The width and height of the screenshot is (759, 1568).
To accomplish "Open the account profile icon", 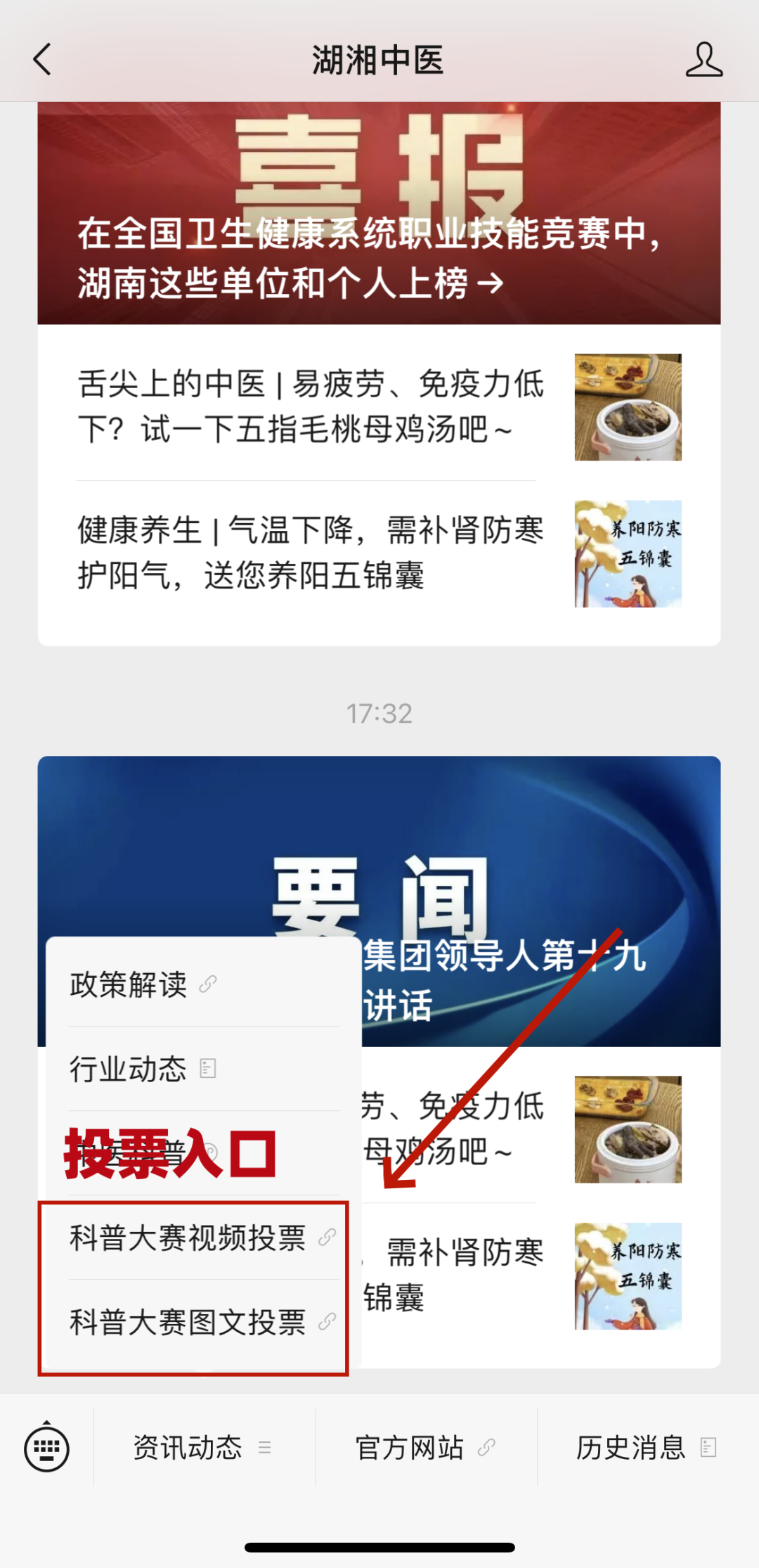I will [x=703, y=59].
